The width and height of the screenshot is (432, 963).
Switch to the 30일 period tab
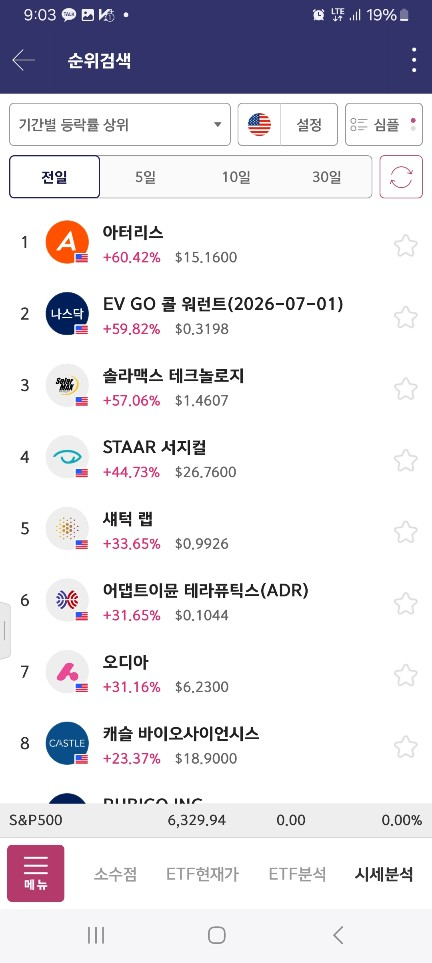326,177
